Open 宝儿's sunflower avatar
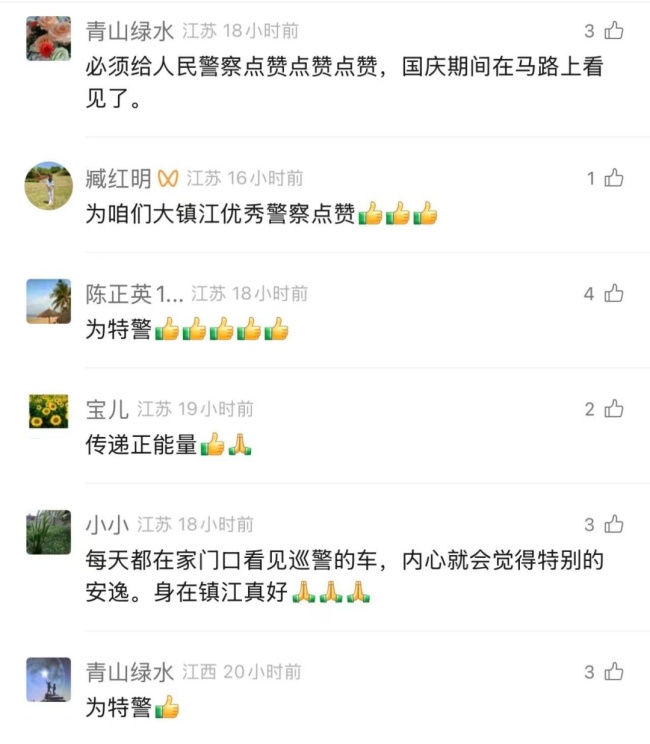Image resolution: width=650 pixels, height=744 pixels. [48, 416]
